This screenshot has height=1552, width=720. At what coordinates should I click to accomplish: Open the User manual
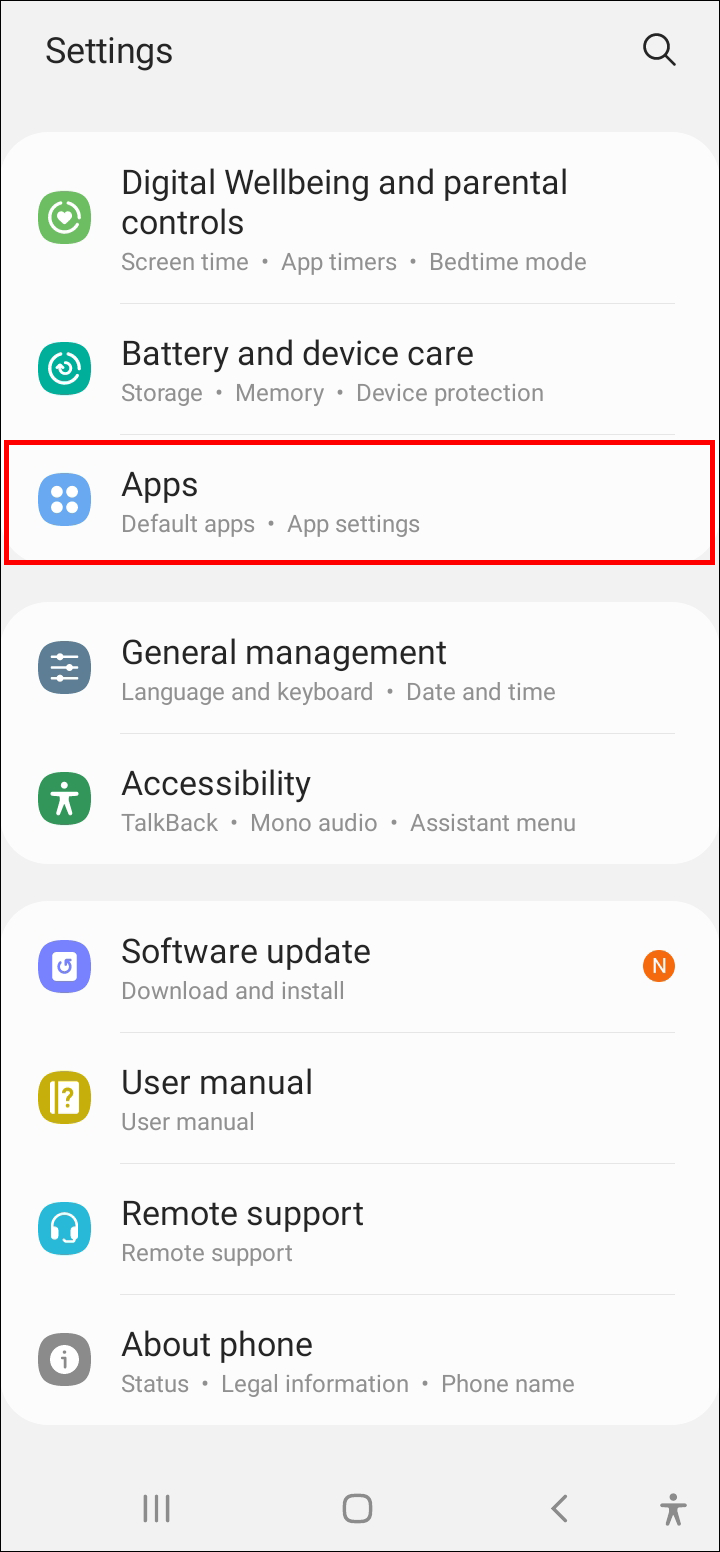(x=360, y=1100)
